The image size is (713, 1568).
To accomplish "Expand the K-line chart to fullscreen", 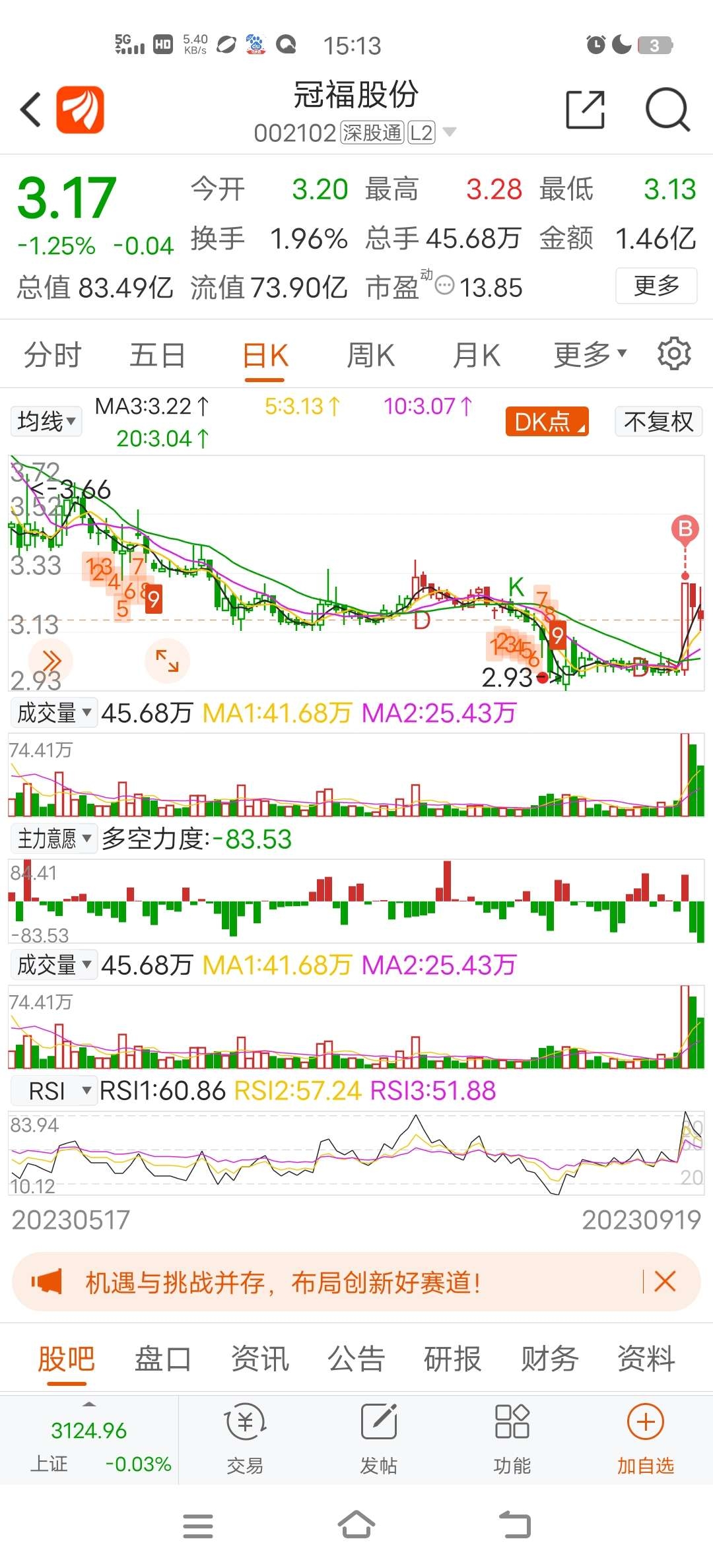I will [167, 661].
